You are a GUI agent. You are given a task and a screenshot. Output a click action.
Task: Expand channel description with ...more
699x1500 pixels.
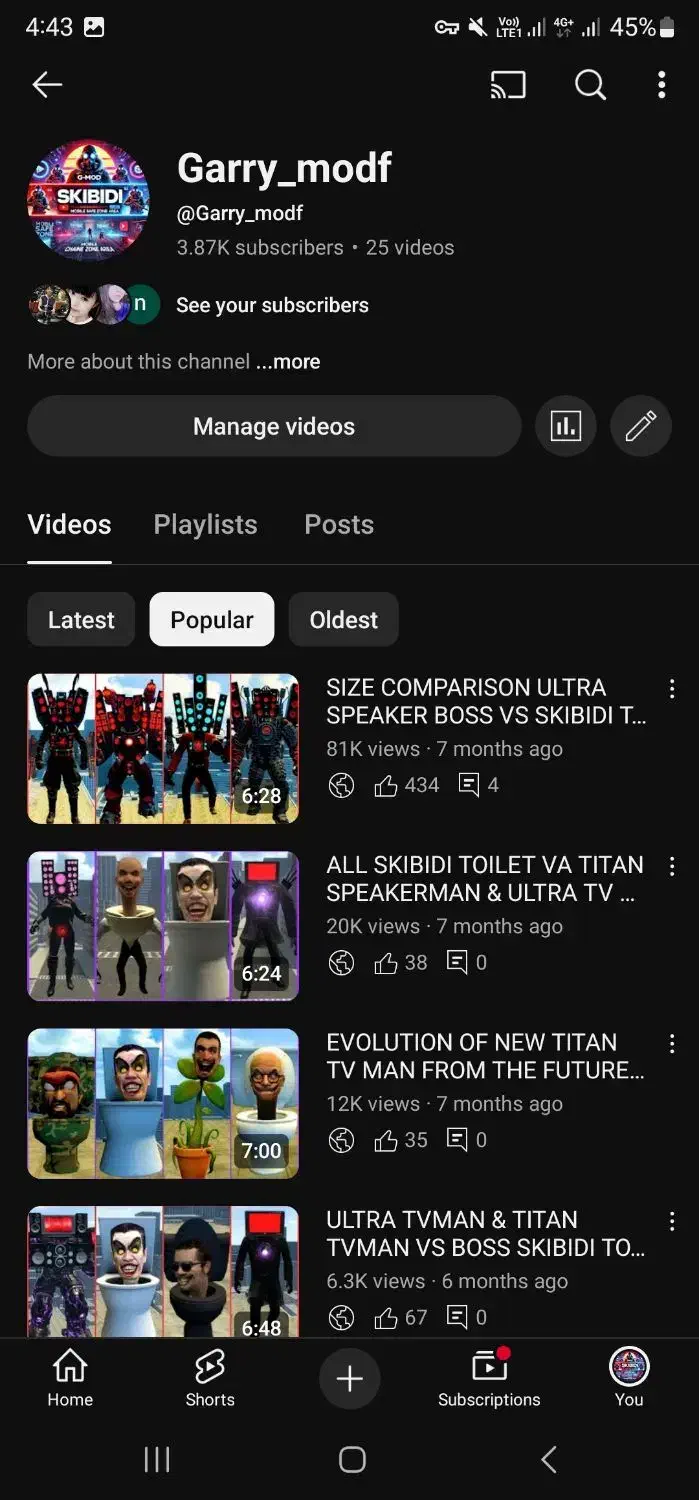(x=288, y=362)
